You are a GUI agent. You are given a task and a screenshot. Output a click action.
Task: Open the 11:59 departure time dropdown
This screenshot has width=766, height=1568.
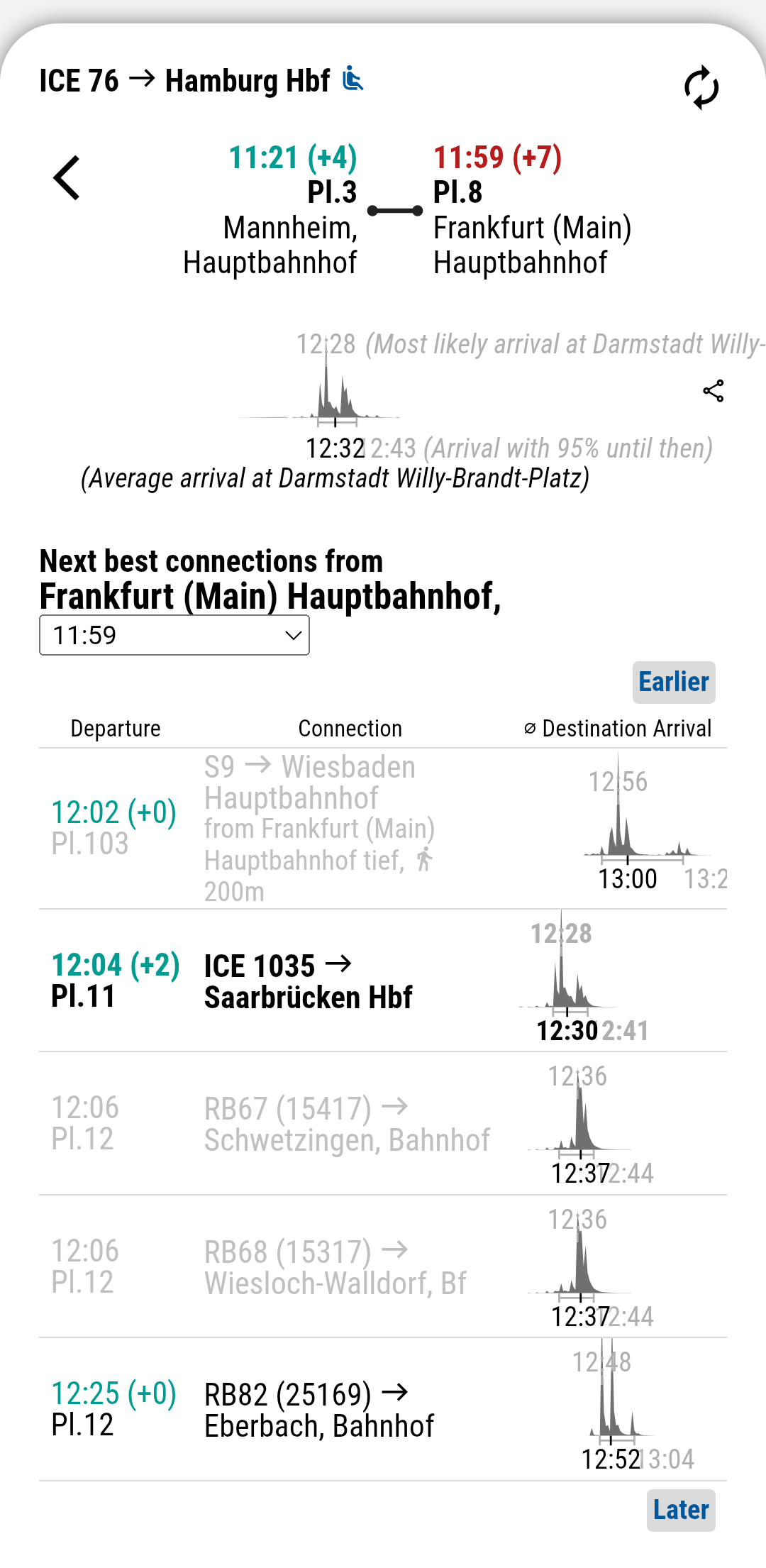(x=174, y=635)
